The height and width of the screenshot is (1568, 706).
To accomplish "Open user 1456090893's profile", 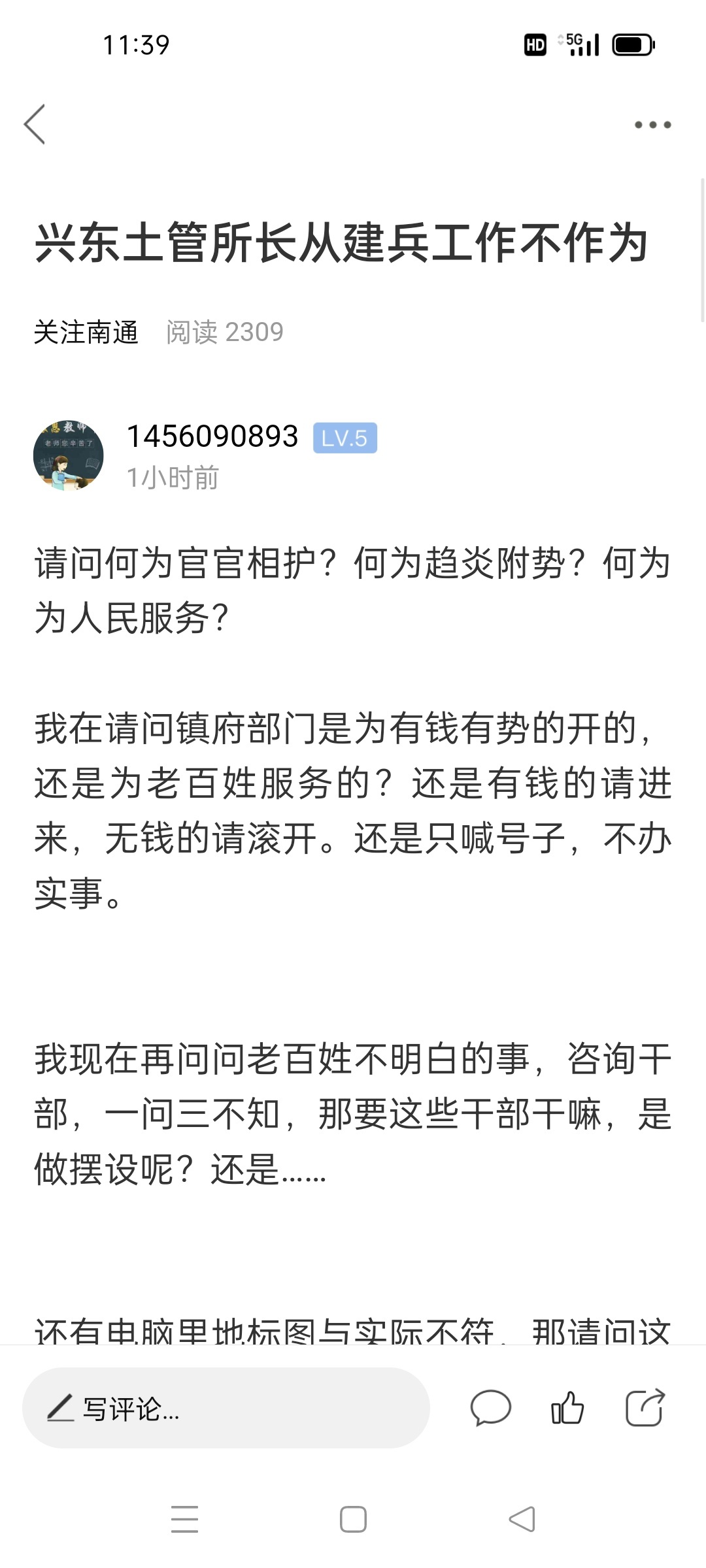I will [x=212, y=436].
